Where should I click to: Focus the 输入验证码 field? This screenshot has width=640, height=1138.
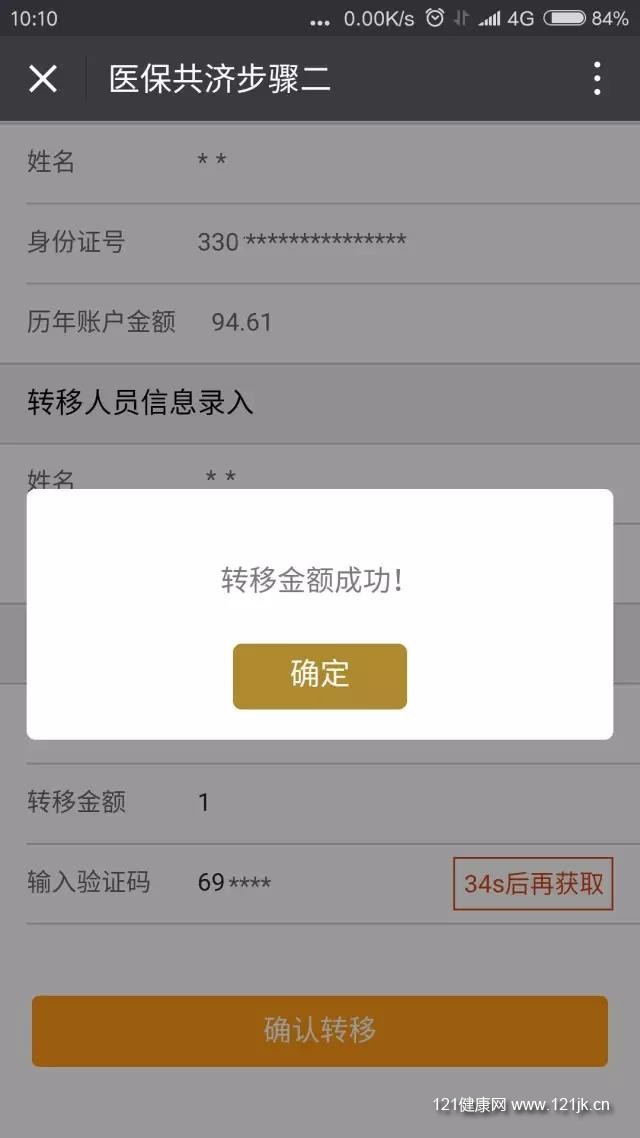319,883
